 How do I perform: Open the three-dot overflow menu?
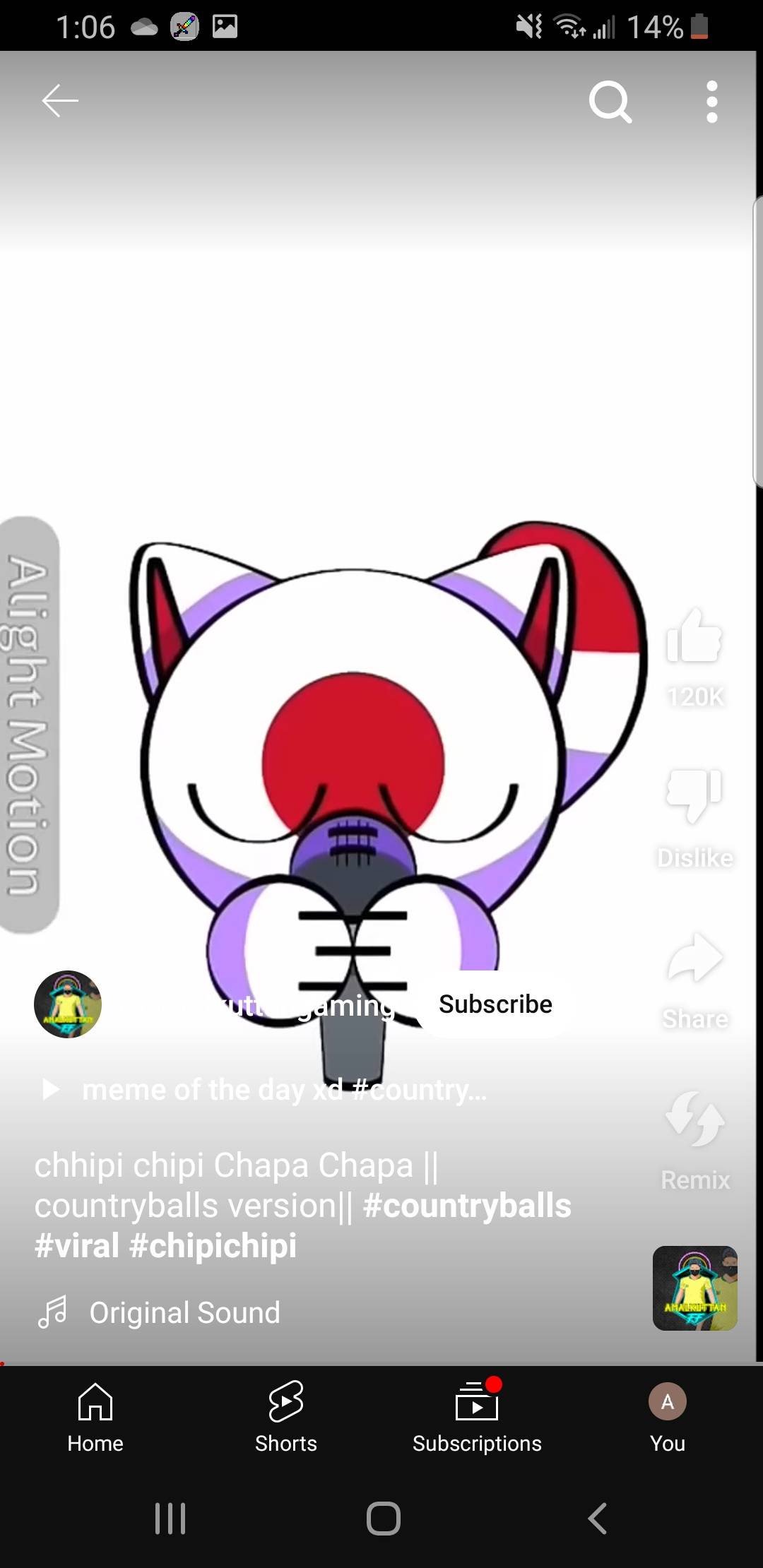click(711, 102)
